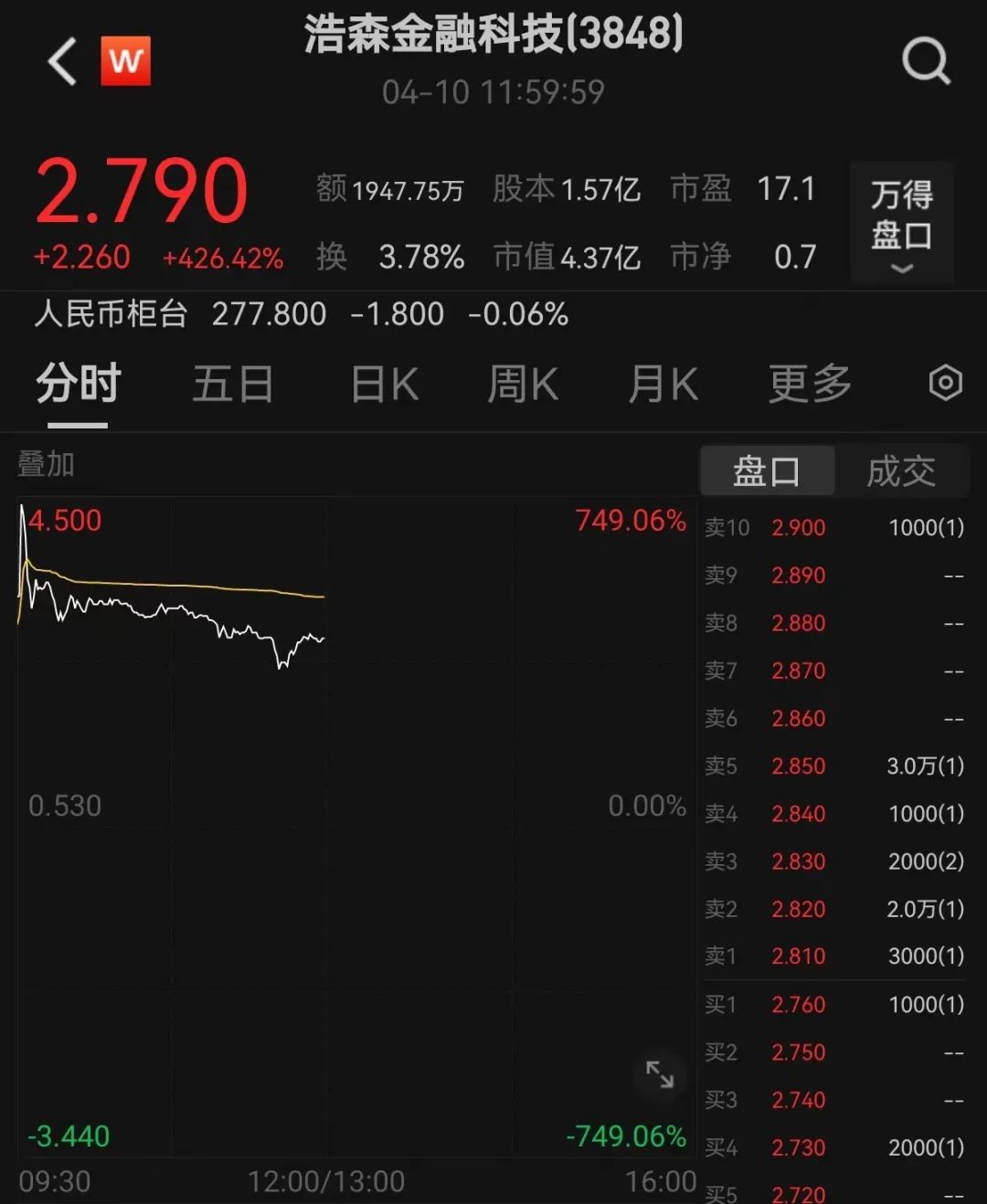The height and width of the screenshot is (1204, 987).
Task: Open chart settings hexagon icon
Action: pos(945,383)
